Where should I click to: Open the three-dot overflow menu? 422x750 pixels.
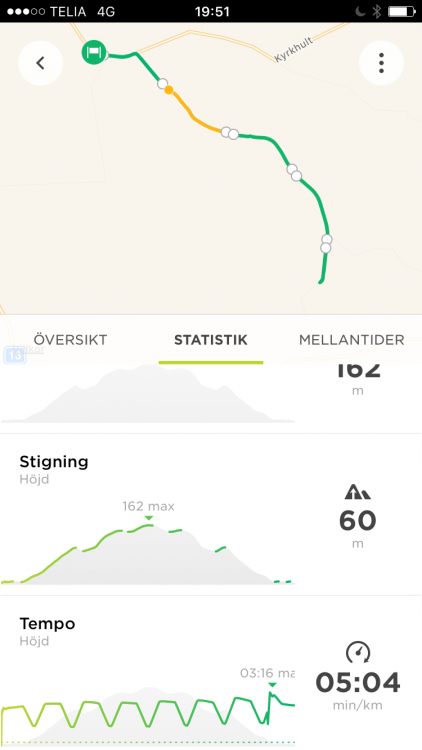click(x=381, y=63)
